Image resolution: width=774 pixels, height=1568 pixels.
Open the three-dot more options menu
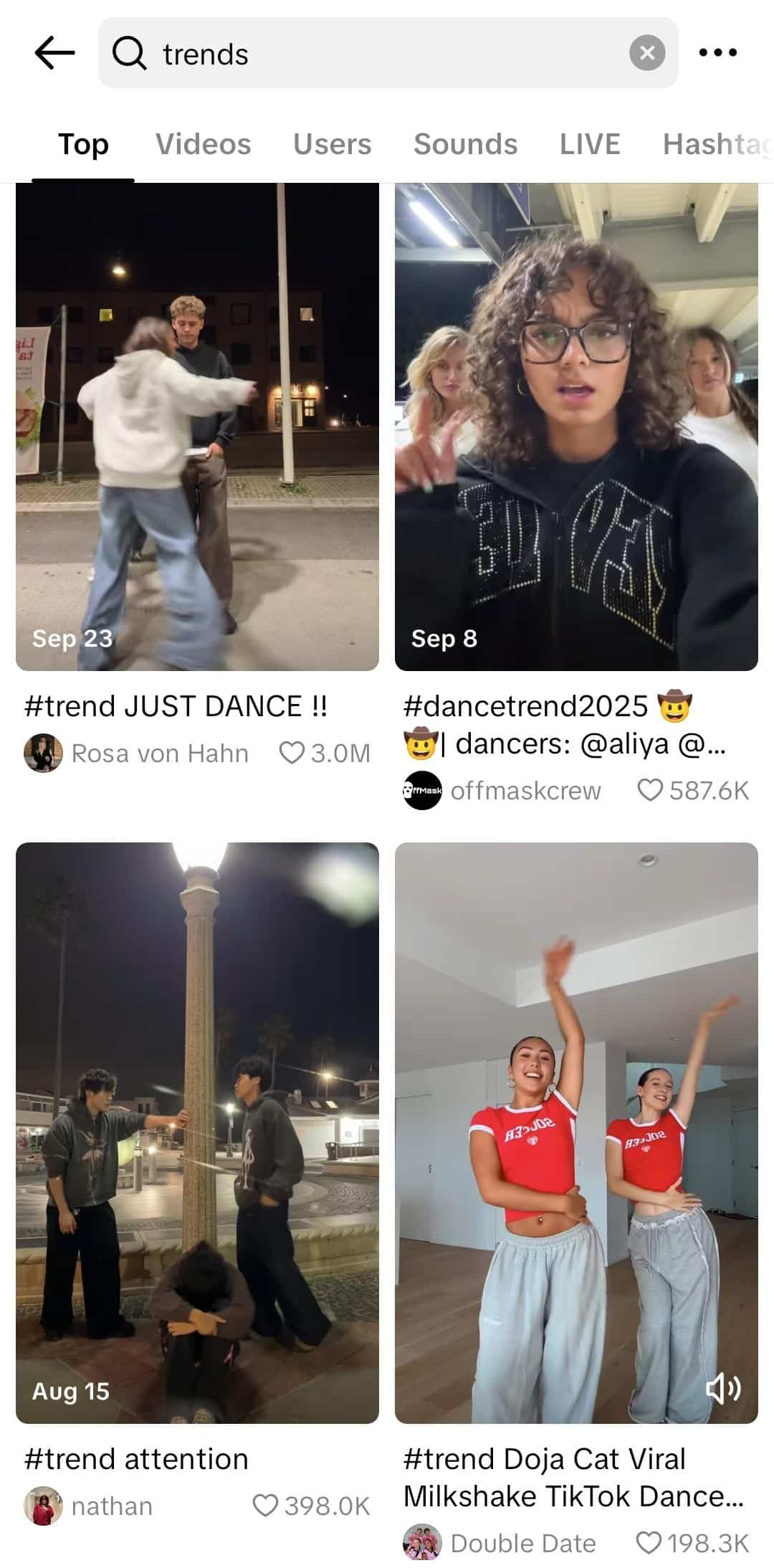point(717,53)
